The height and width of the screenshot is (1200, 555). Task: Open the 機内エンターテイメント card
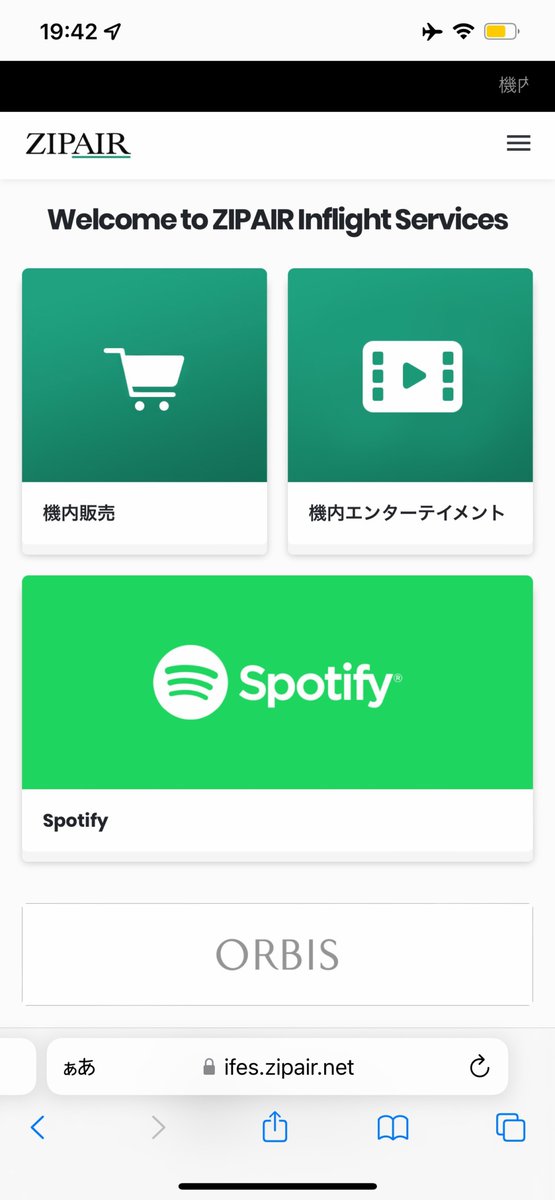[x=410, y=411]
